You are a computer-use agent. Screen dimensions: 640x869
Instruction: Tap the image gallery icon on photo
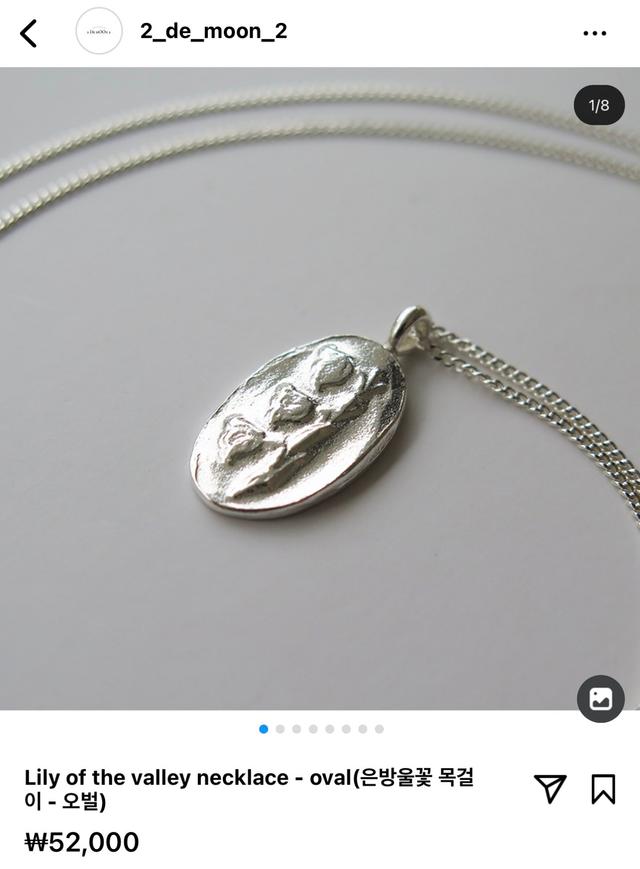click(x=600, y=698)
